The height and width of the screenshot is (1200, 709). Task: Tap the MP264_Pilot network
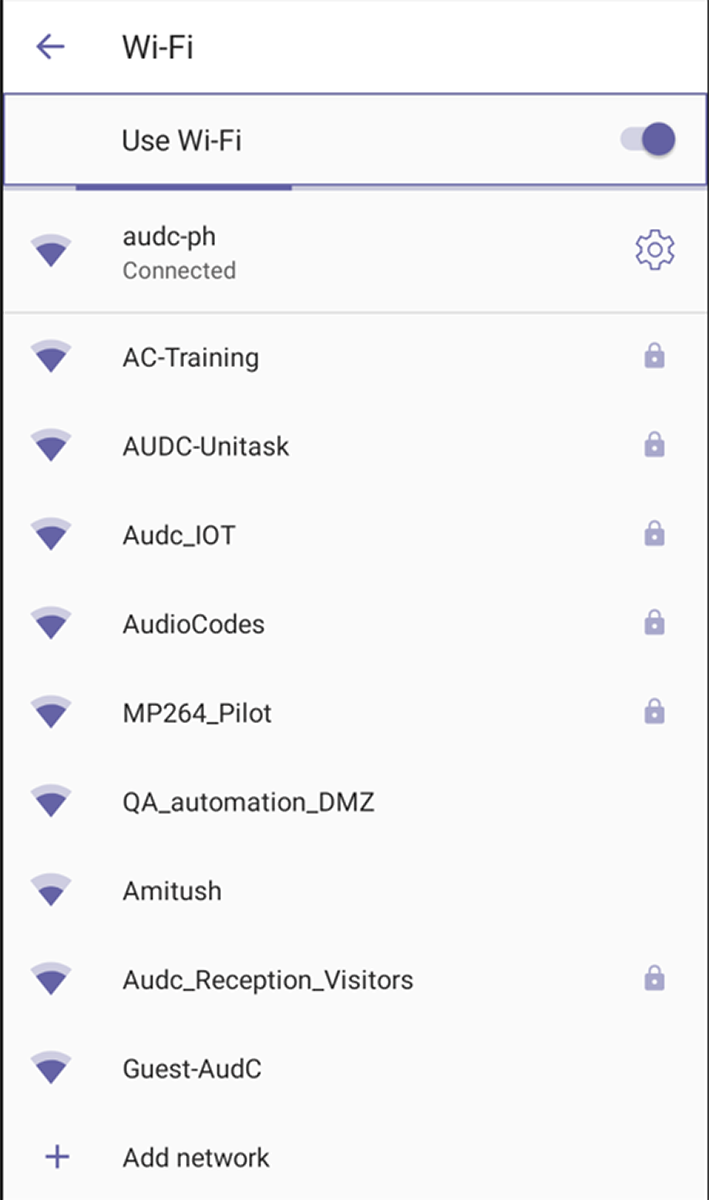point(354,713)
